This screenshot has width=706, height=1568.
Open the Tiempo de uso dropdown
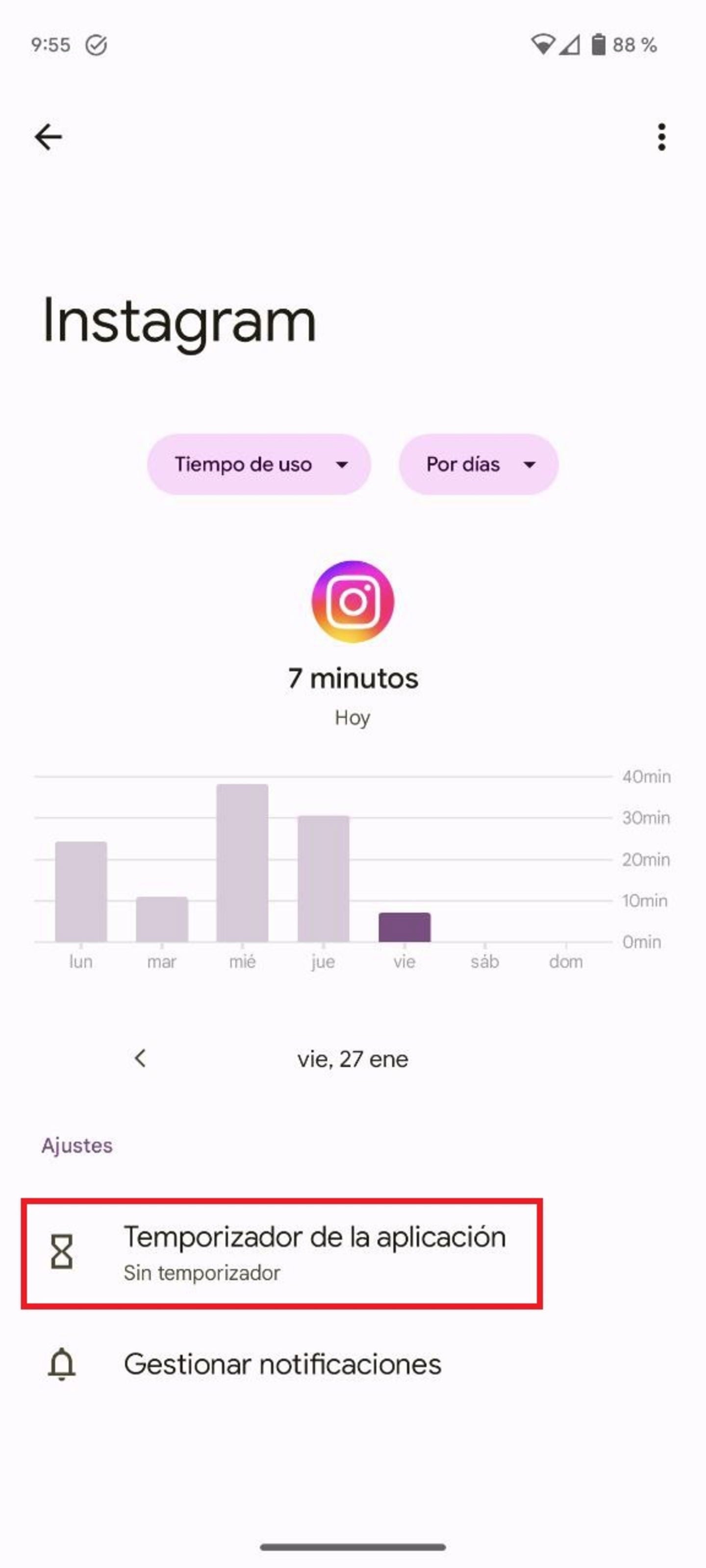pyautogui.click(x=258, y=465)
